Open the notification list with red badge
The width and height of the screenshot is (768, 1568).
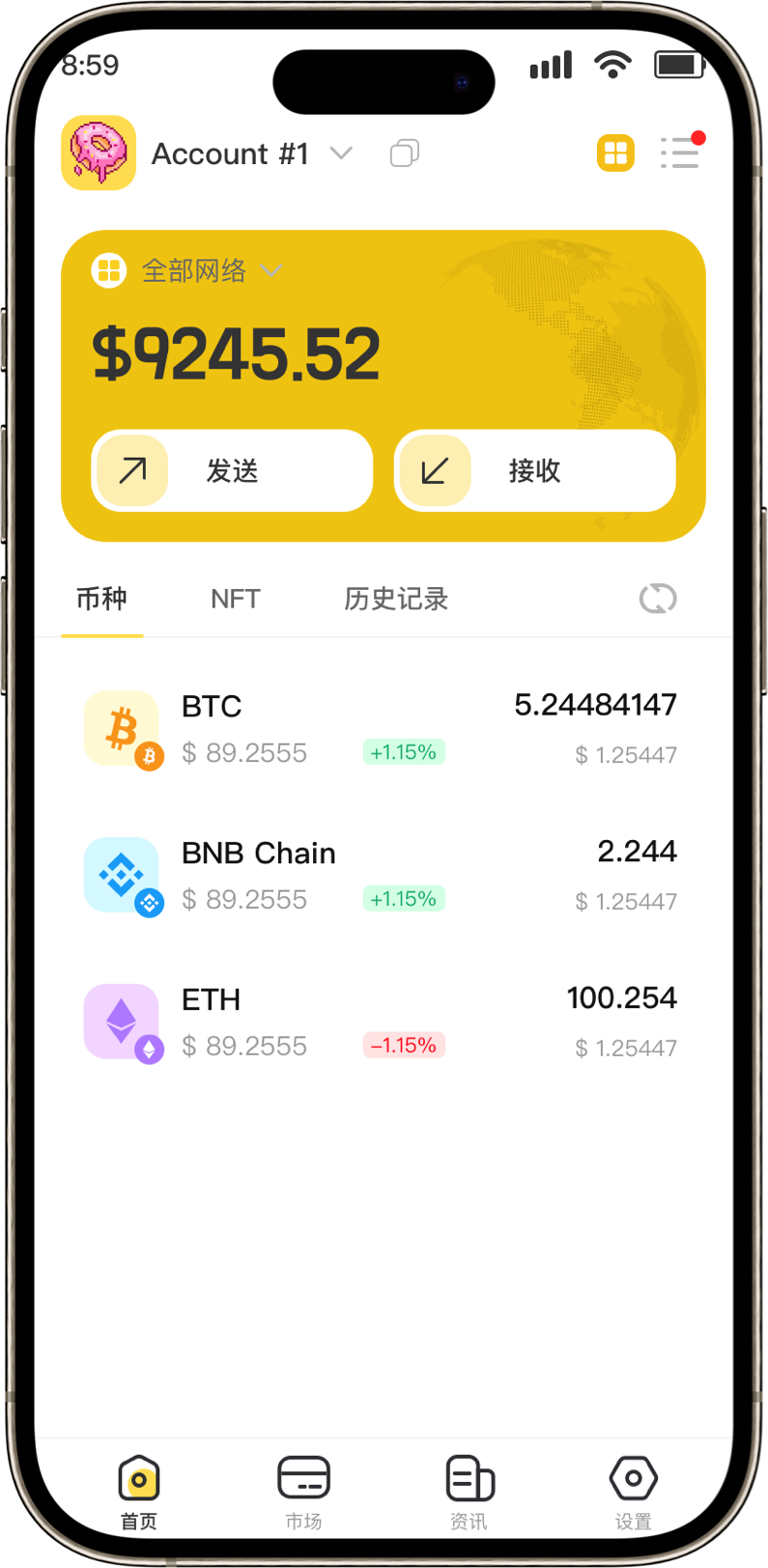681,153
